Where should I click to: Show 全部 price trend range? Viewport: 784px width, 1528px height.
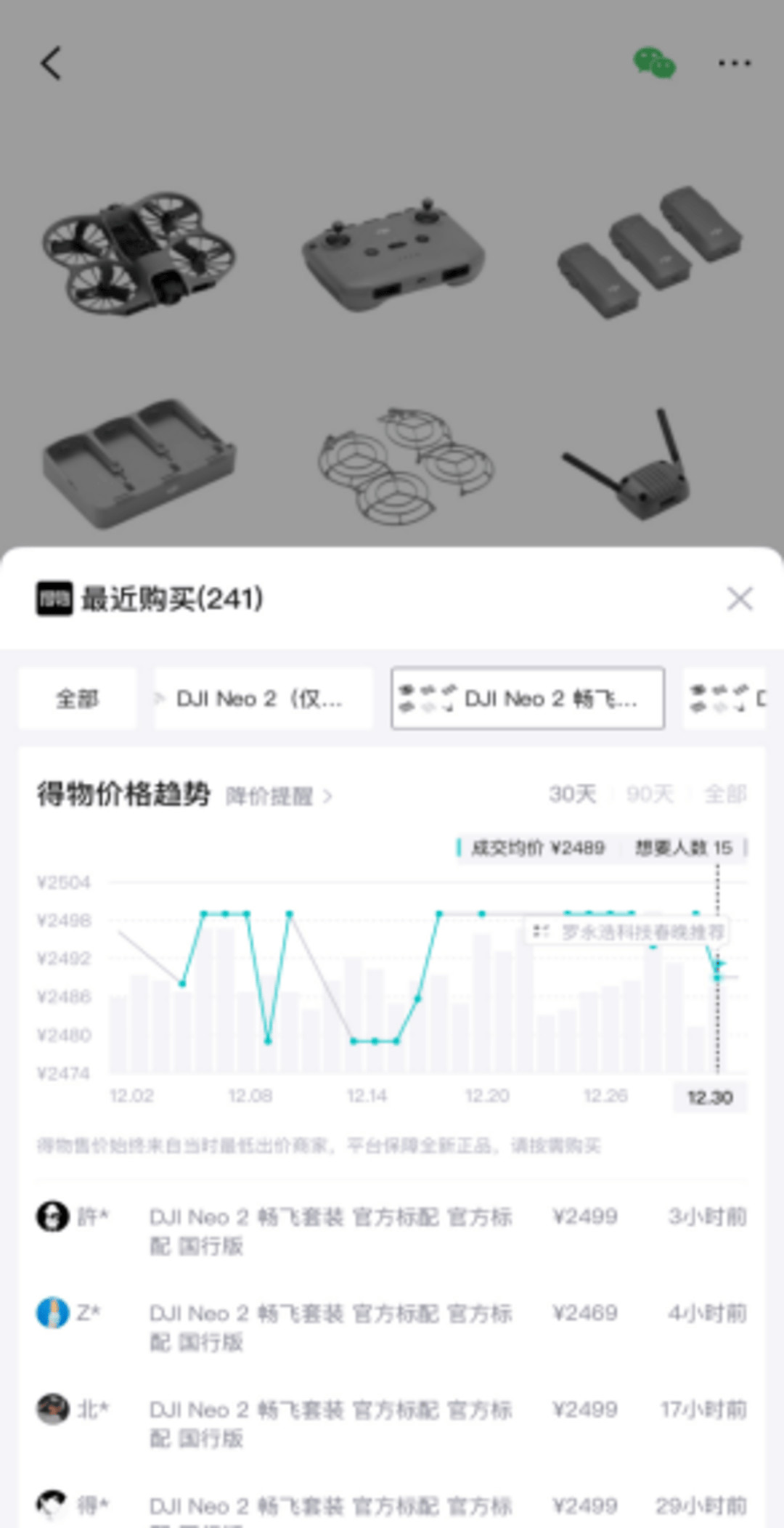[x=724, y=794]
